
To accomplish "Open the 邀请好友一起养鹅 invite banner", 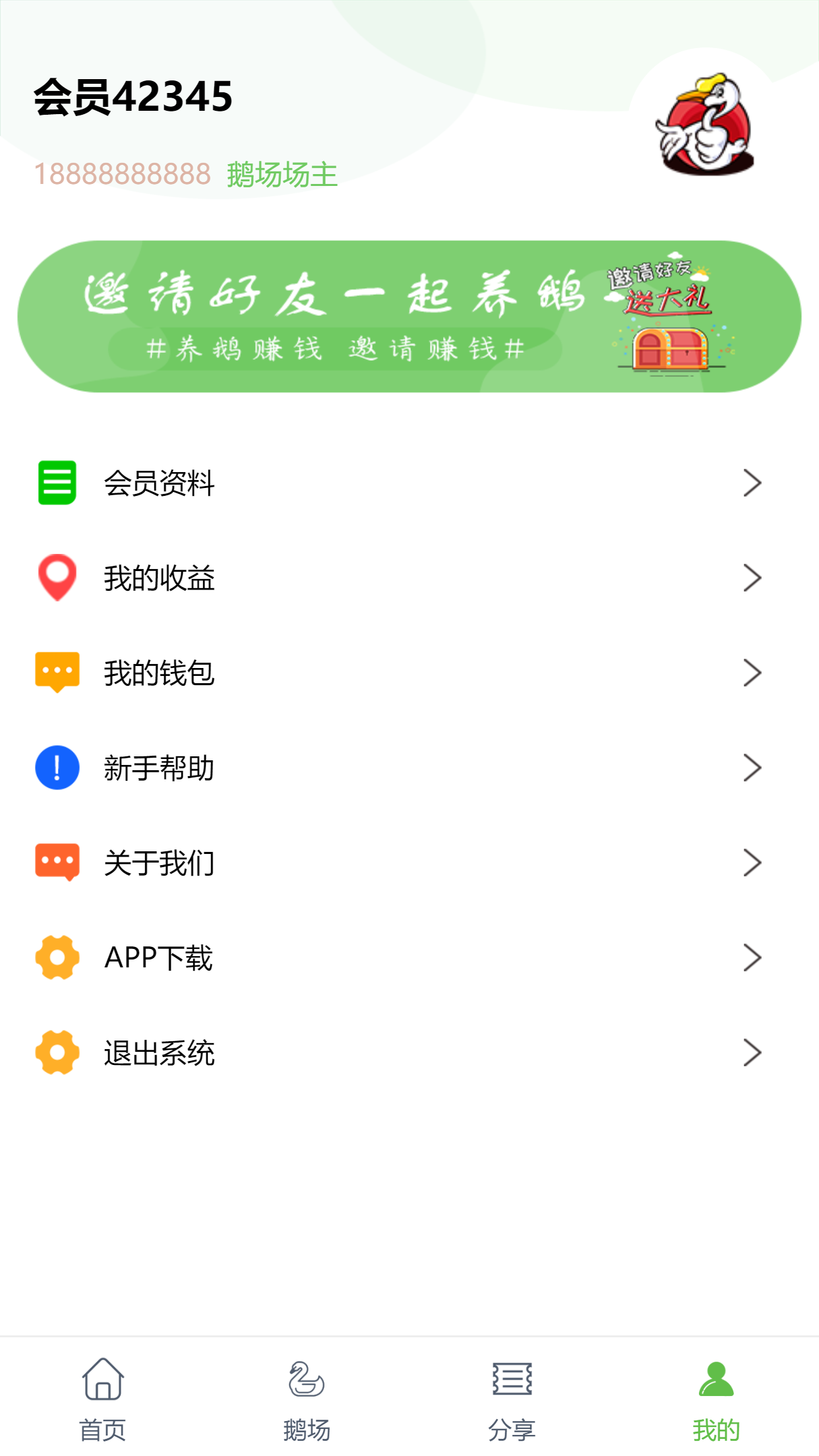I will (409, 317).
